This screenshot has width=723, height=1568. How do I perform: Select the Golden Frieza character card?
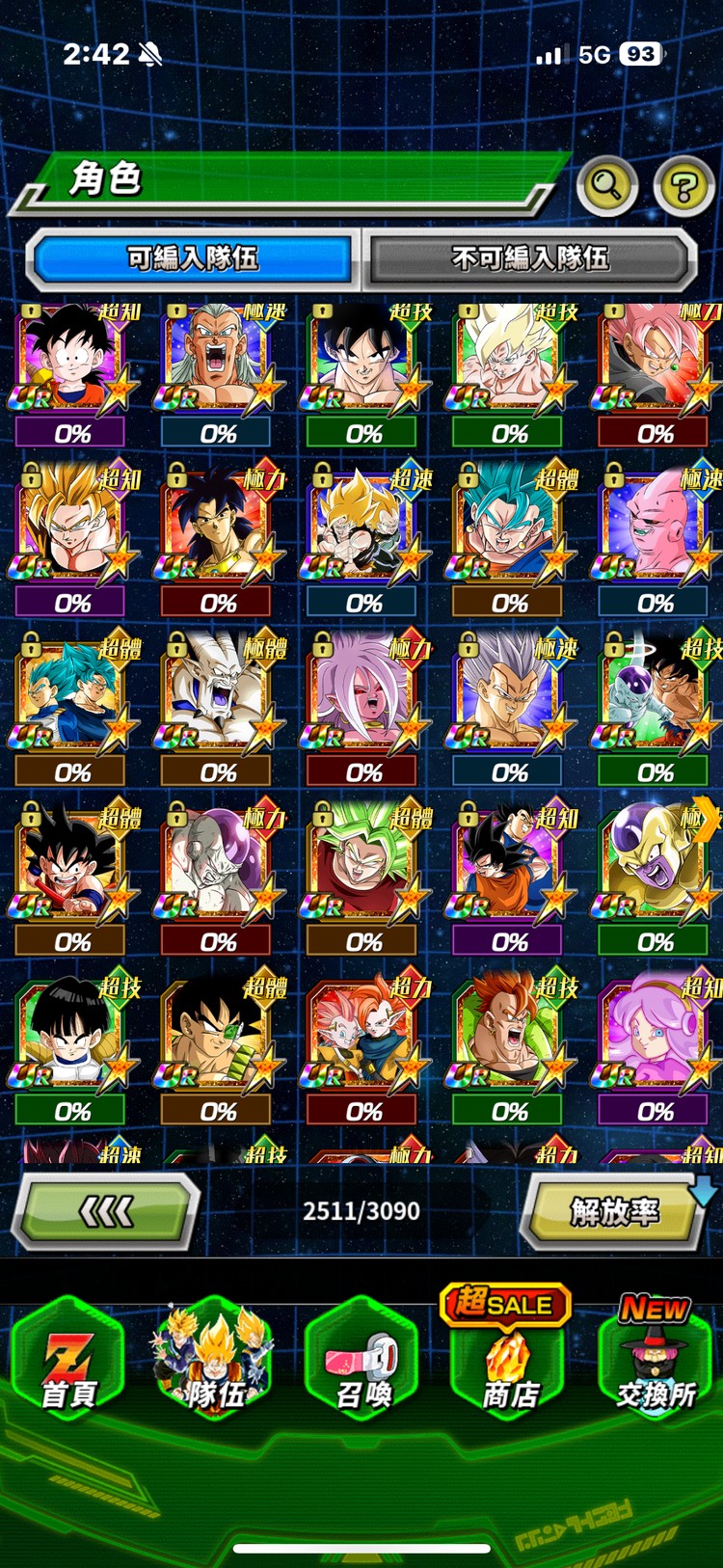point(655,865)
